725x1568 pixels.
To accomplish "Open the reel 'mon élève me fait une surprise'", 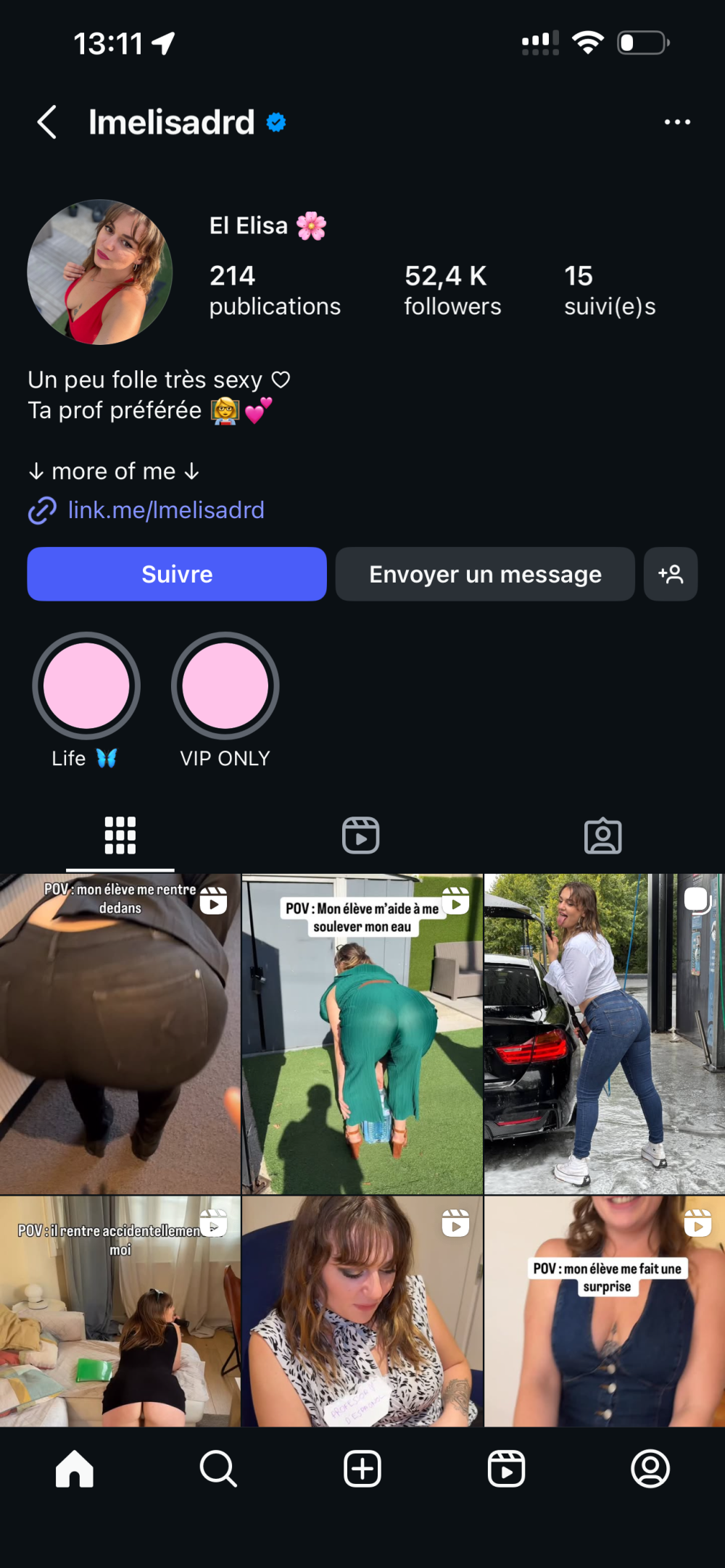I will tap(605, 1311).
